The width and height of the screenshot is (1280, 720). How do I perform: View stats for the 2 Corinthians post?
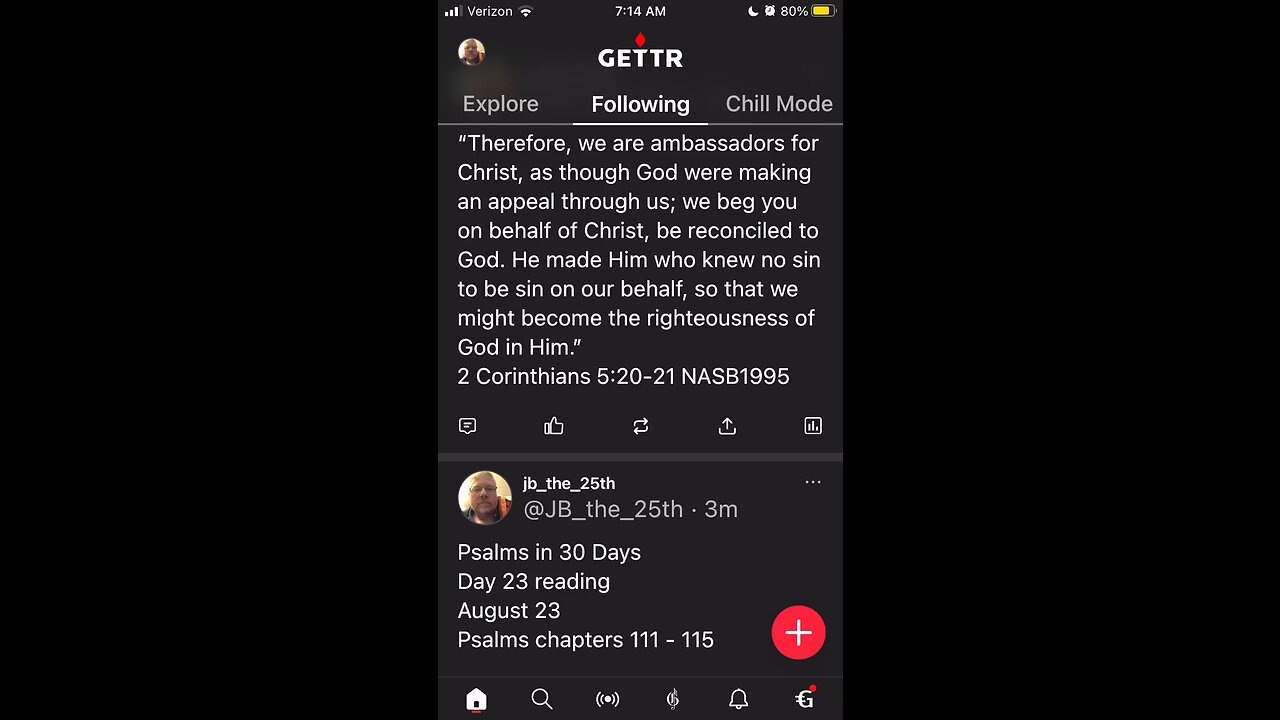pyautogui.click(x=813, y=426)
